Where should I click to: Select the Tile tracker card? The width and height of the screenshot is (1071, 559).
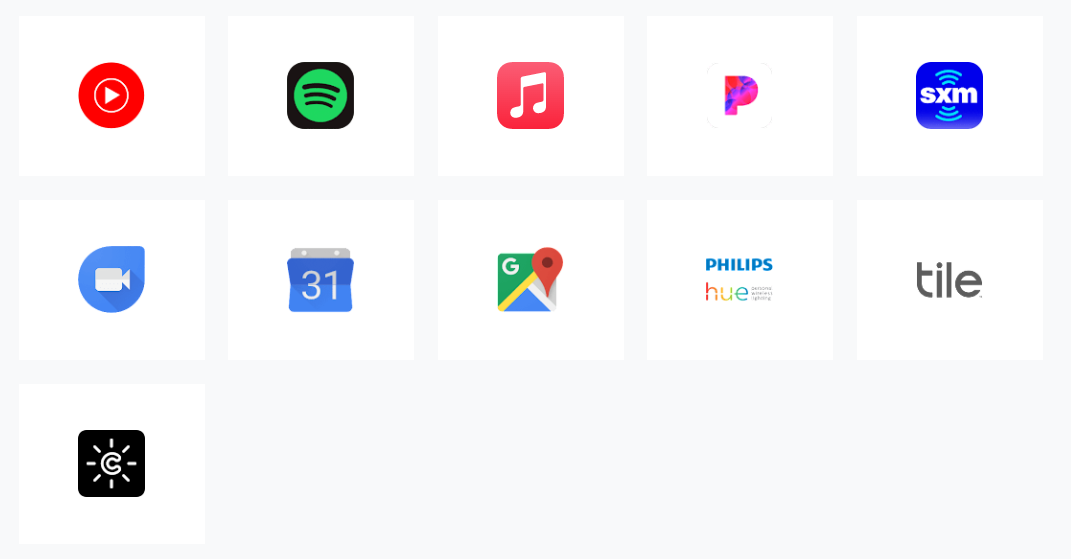coord(949,279)
